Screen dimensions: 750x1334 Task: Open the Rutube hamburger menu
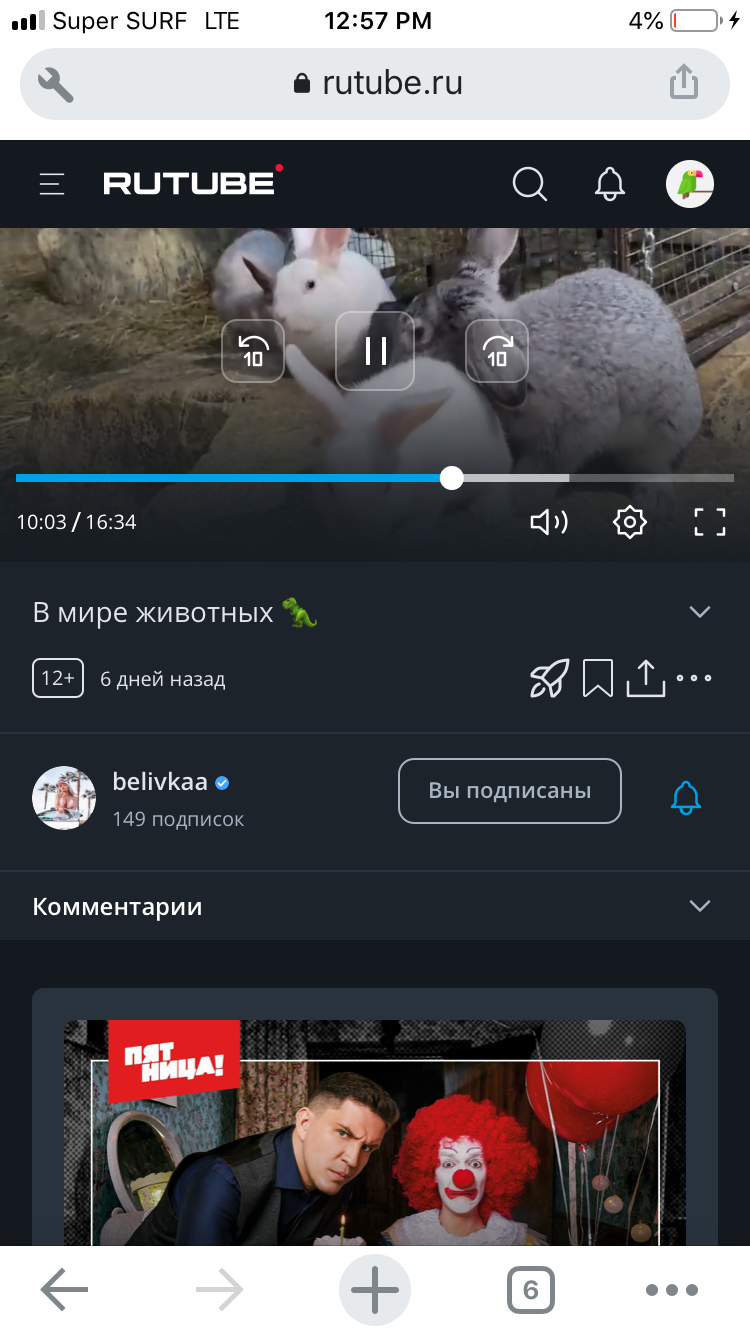point(52,184)
